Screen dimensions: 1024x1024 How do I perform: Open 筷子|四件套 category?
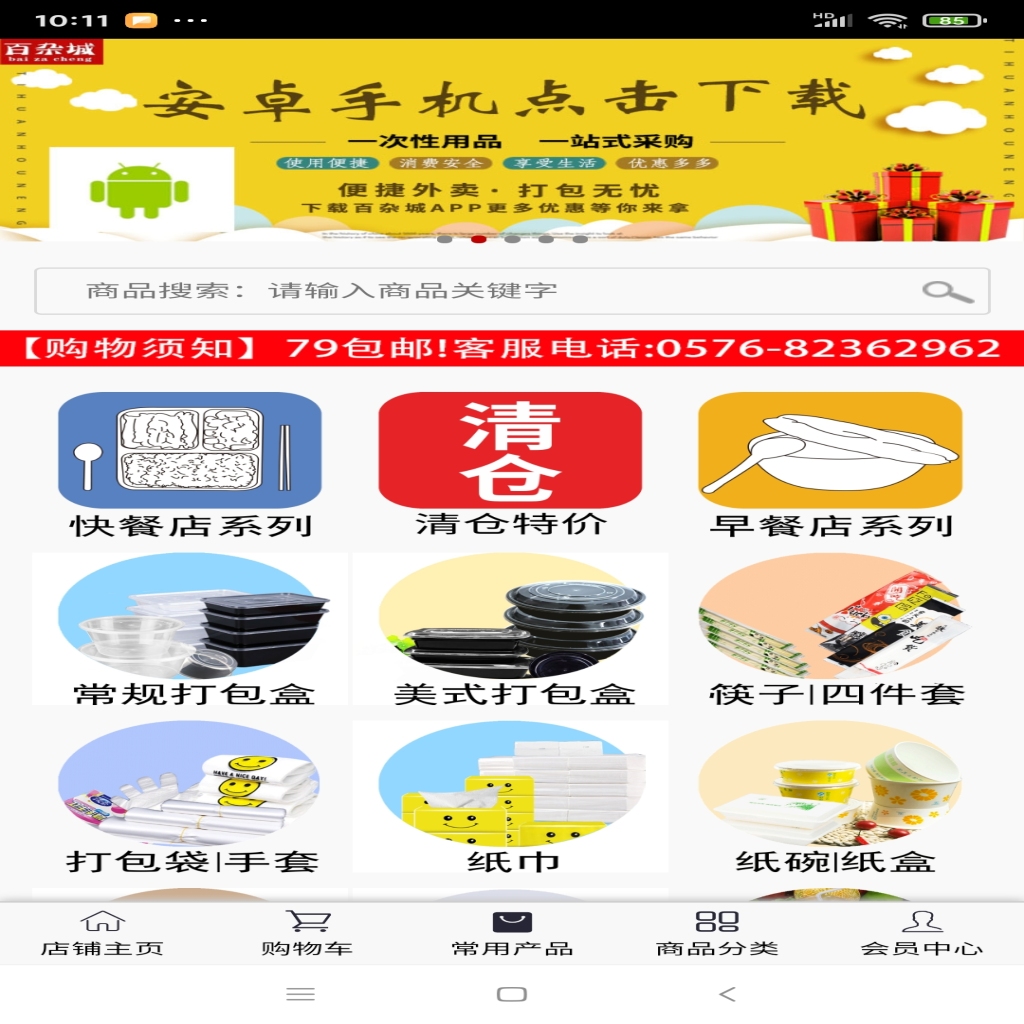pyautogui.click(x=830, y=630)
